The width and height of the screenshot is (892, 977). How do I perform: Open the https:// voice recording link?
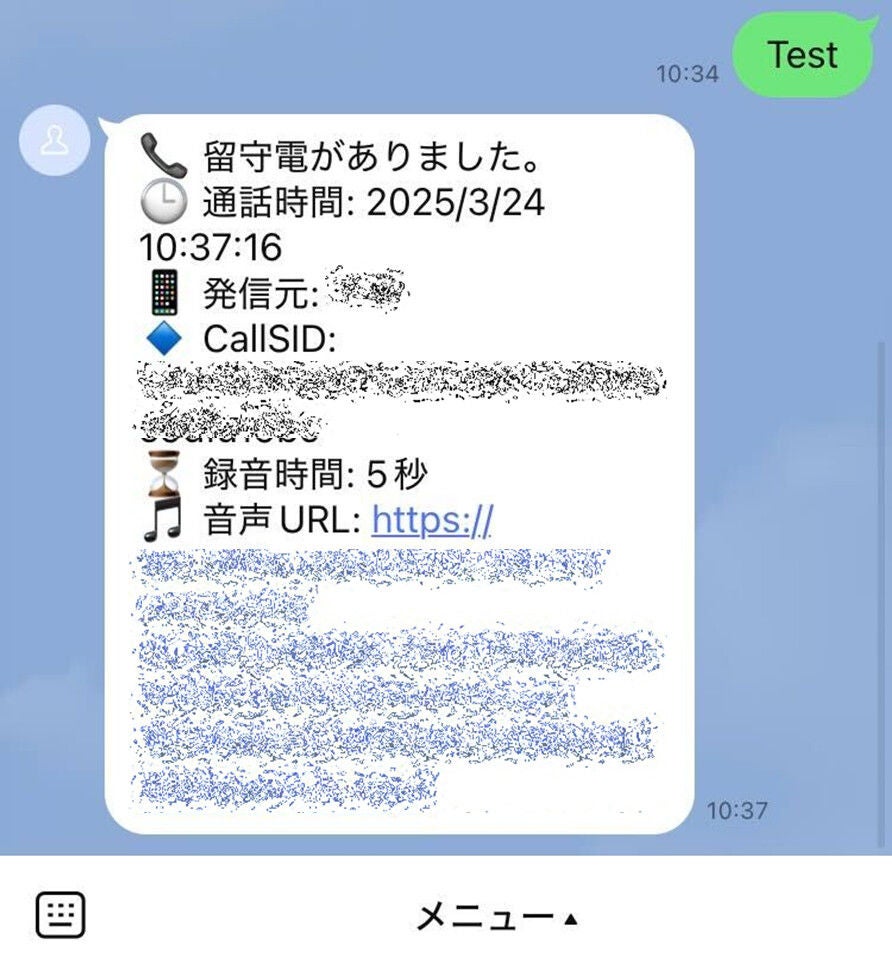point(432,520)
